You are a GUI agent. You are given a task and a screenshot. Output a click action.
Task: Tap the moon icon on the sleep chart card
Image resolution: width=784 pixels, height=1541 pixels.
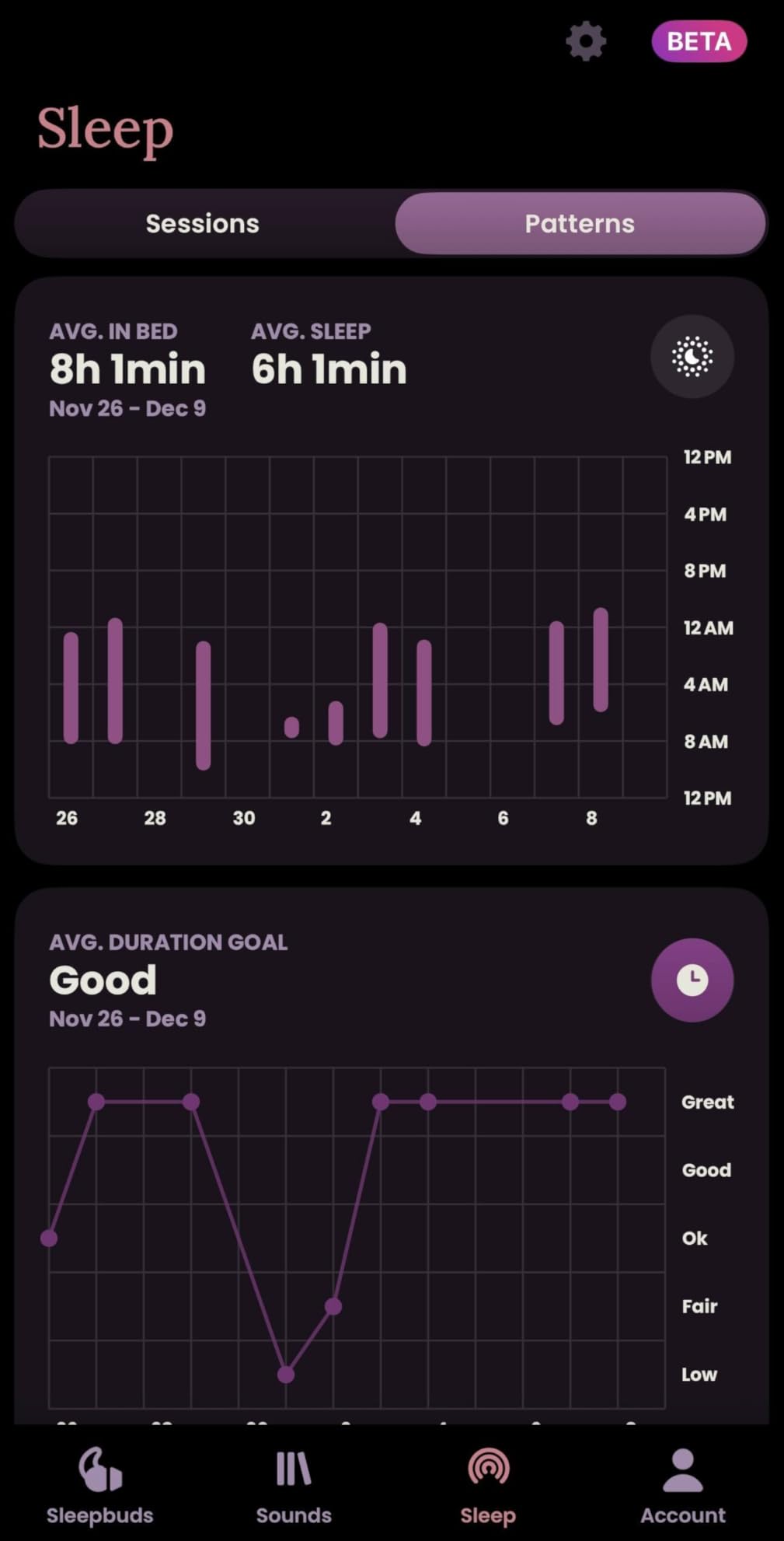point(692,355)
